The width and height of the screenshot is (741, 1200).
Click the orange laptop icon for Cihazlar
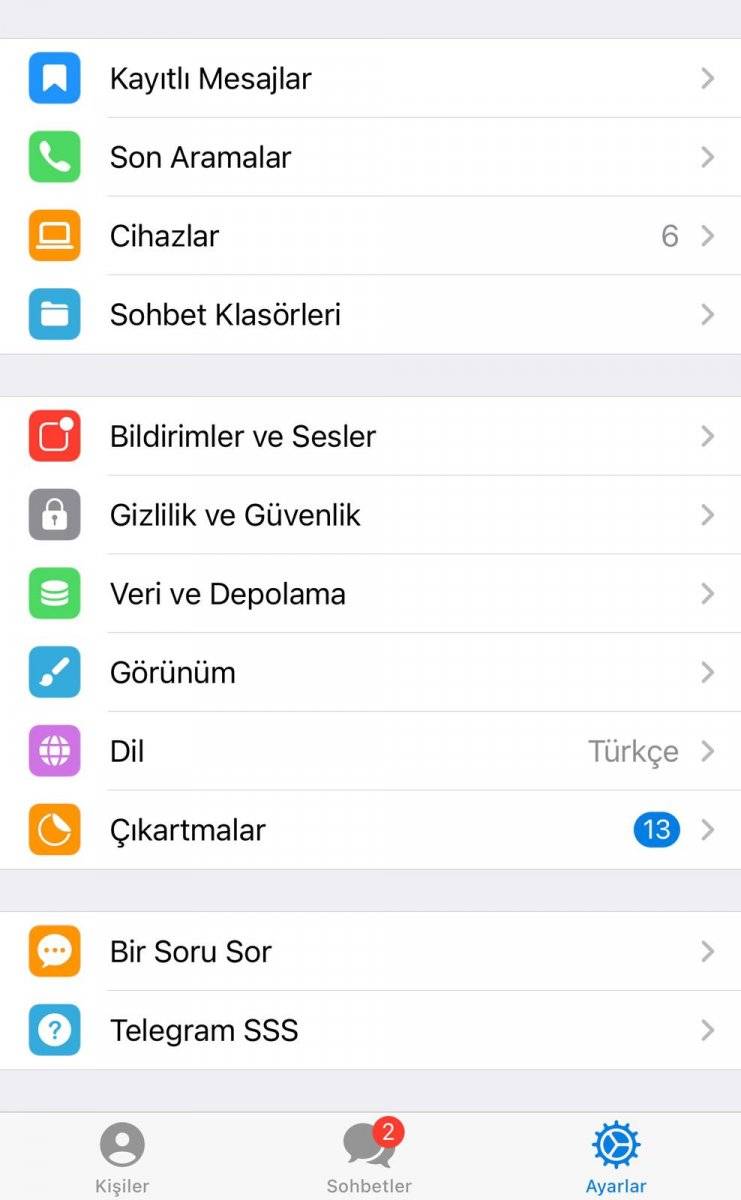tap(55, 236)
